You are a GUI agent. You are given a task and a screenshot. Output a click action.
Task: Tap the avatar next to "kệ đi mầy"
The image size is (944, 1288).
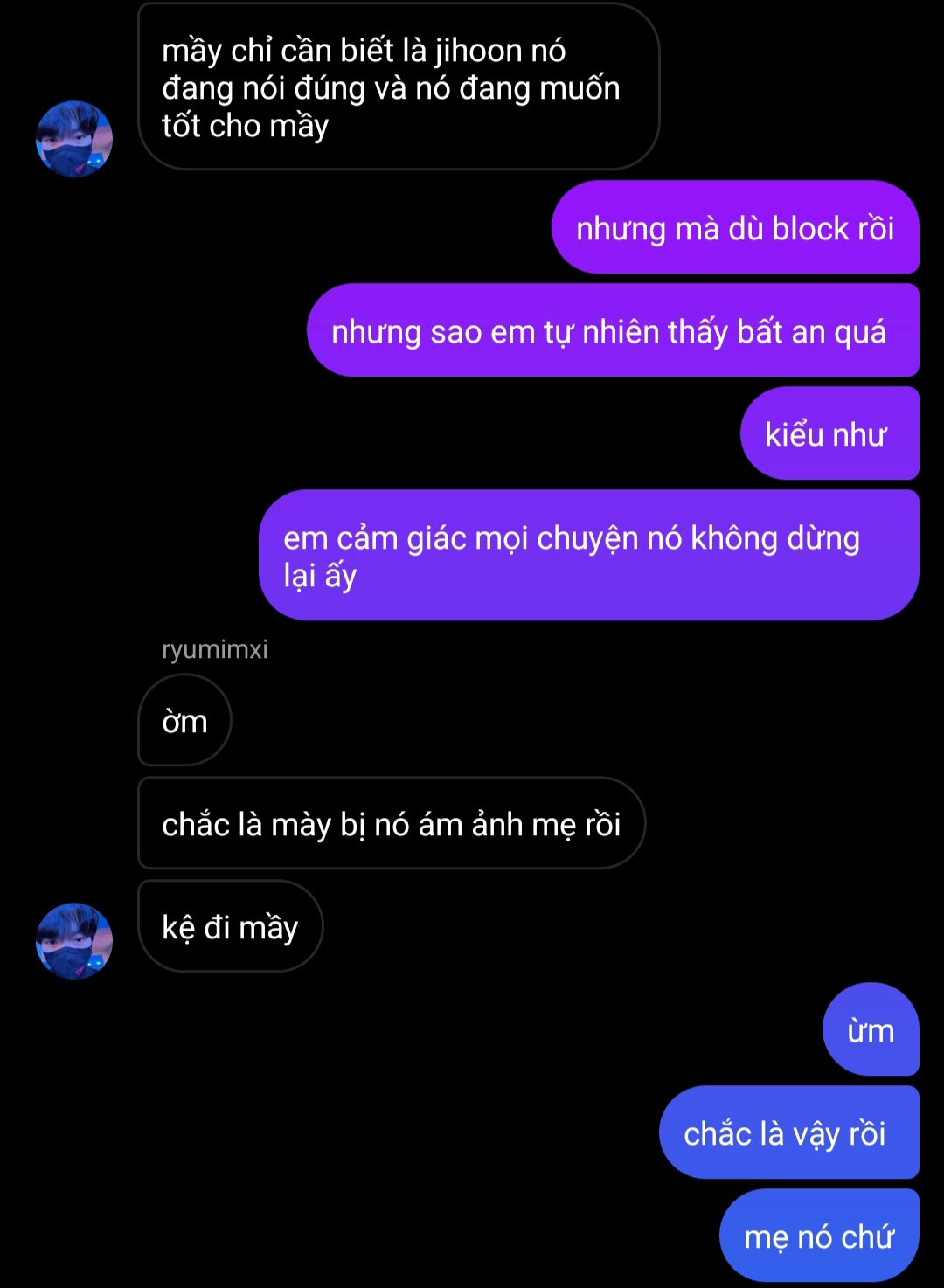(x=74, y=941)
